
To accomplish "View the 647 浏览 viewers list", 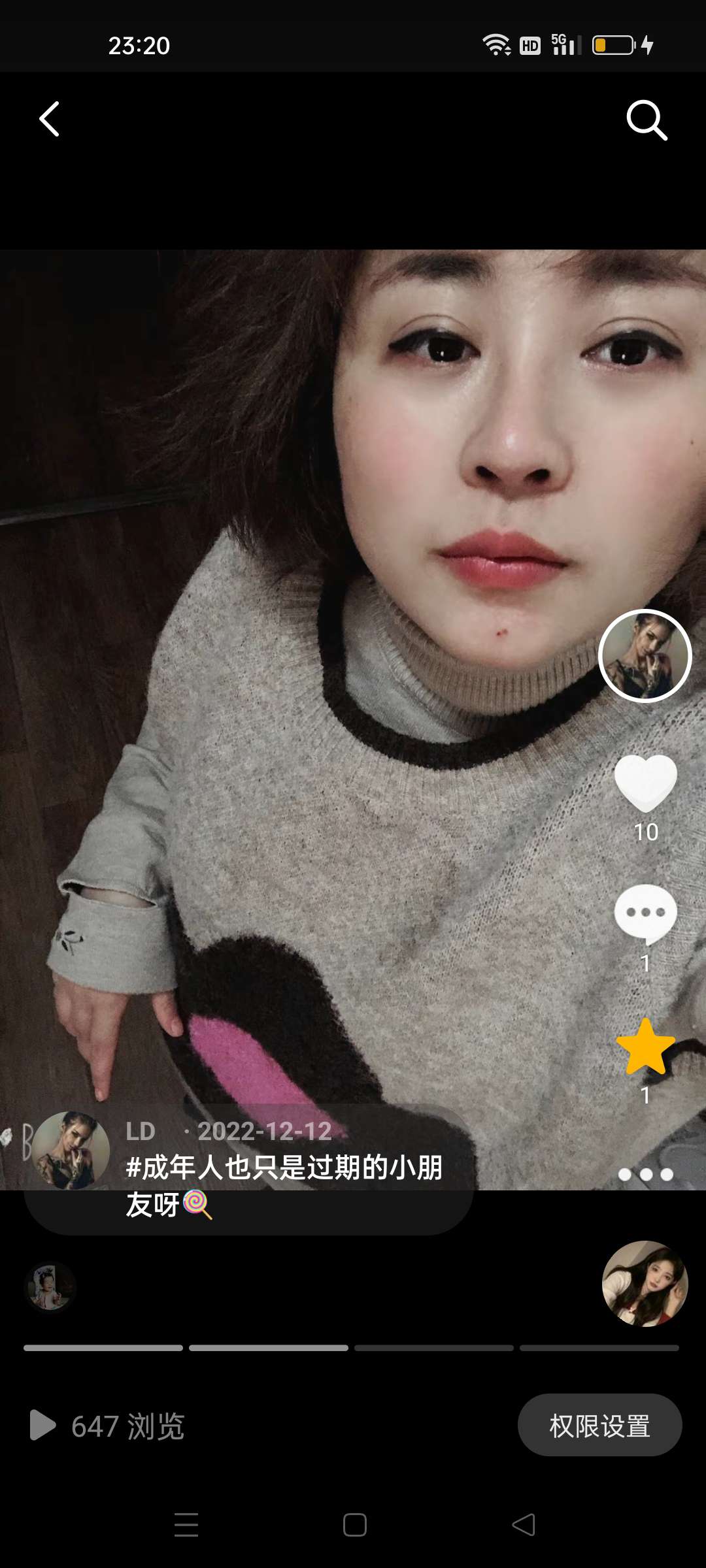I will pos(108,1426).
